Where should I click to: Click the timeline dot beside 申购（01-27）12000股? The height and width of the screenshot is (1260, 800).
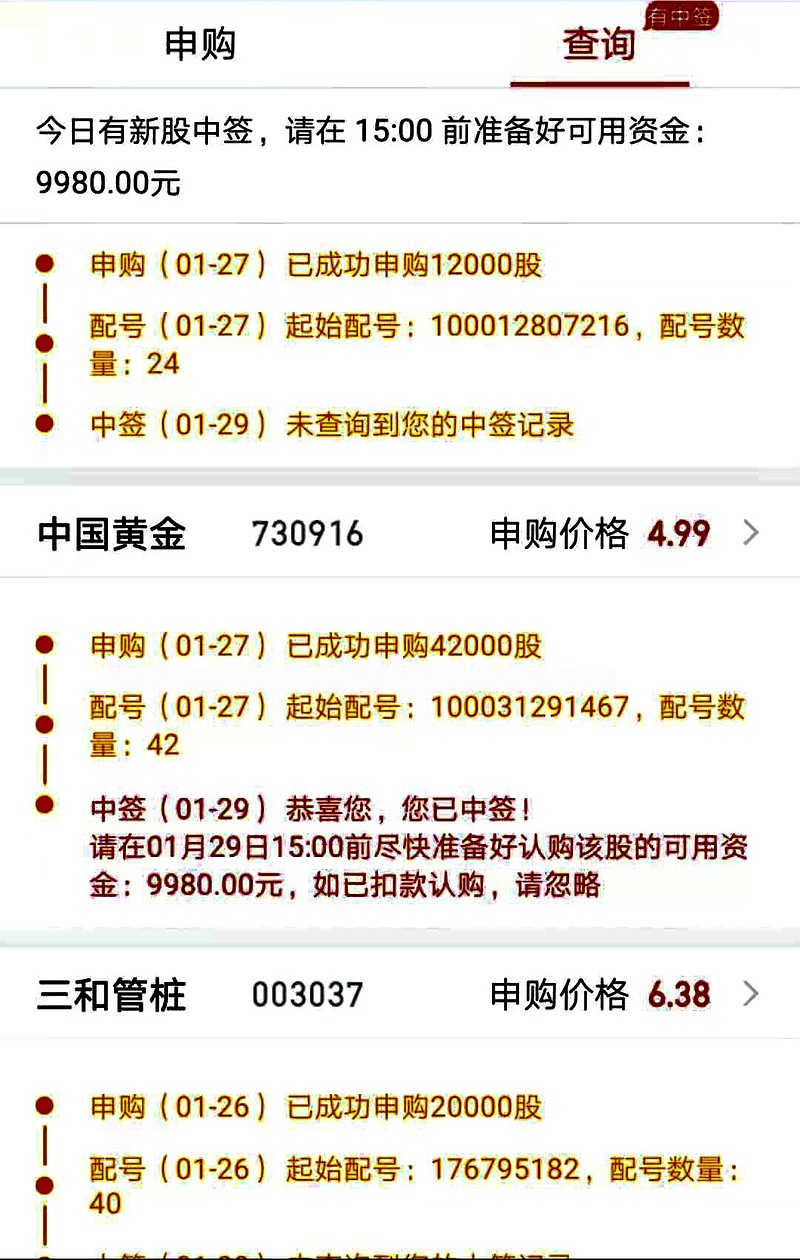coord(43,263)
